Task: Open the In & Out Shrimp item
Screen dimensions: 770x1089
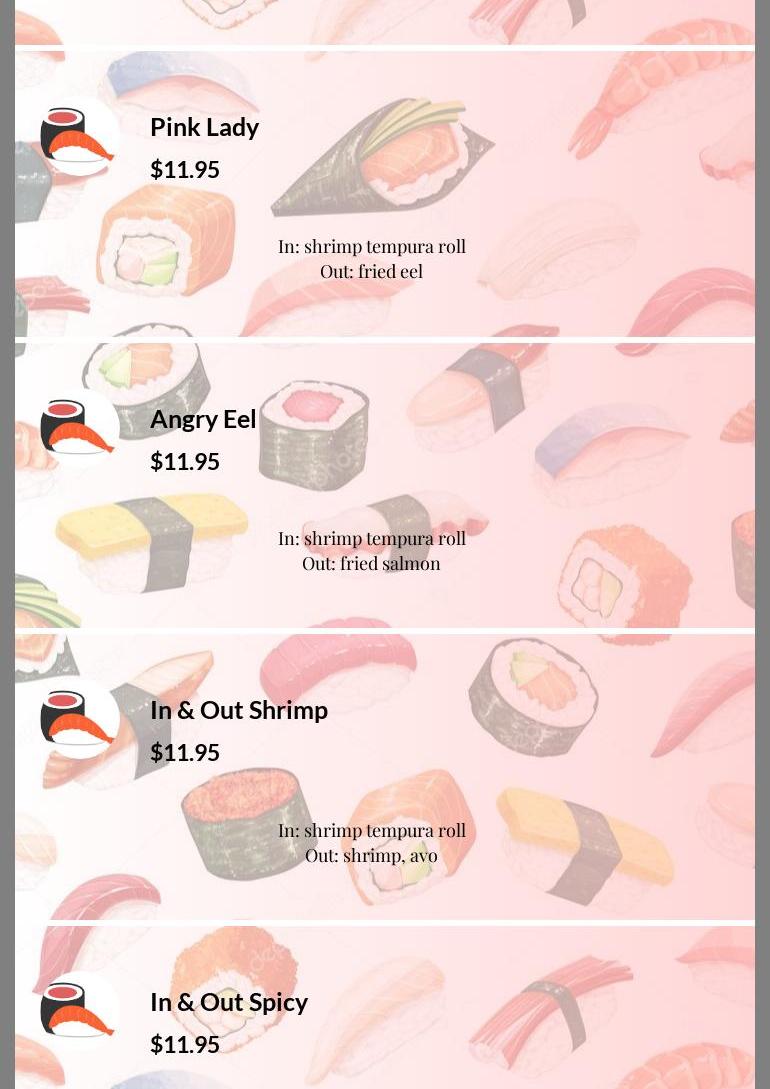Action: pyautogui.click(x=238, y=710)
